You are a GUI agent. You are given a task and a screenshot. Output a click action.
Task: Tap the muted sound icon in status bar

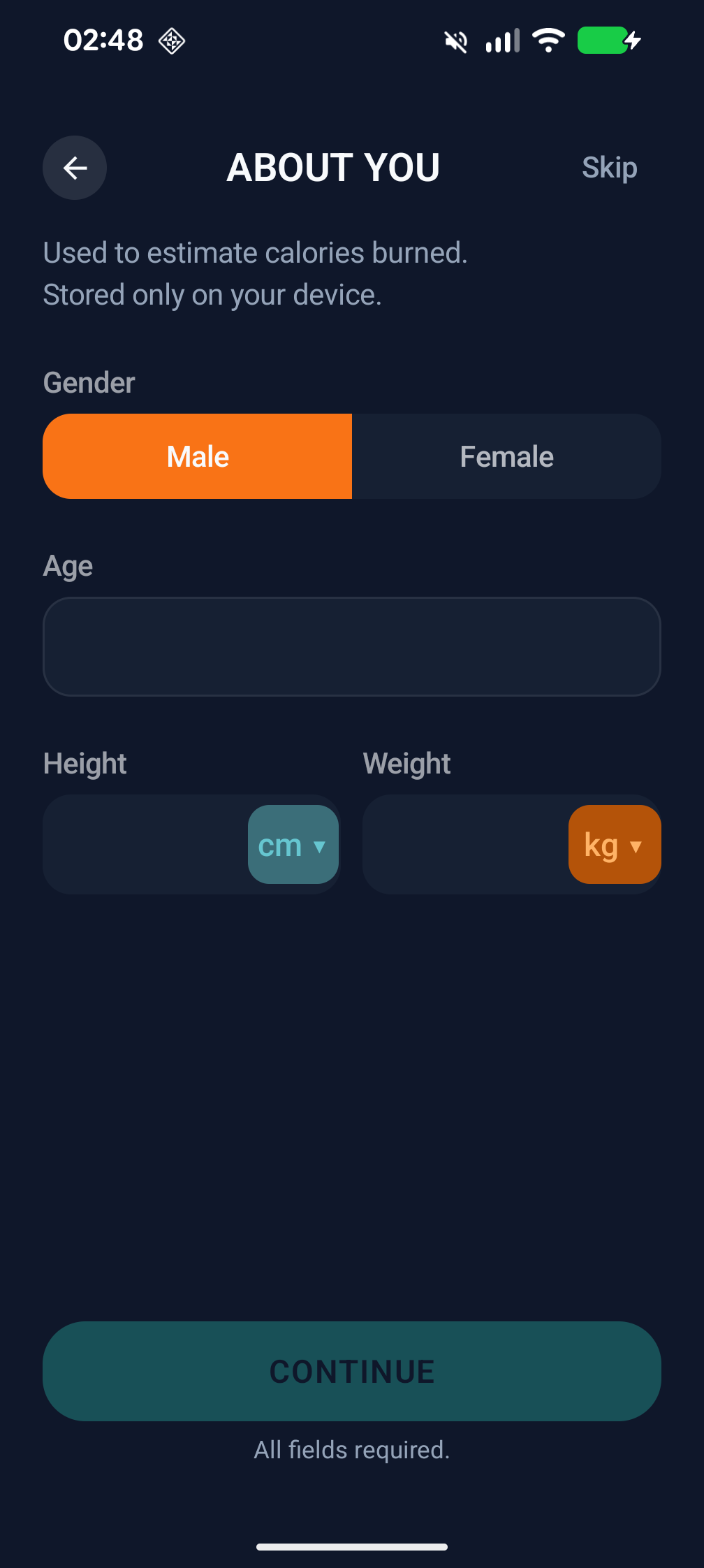pyautogui.click(x=455, y=41)
